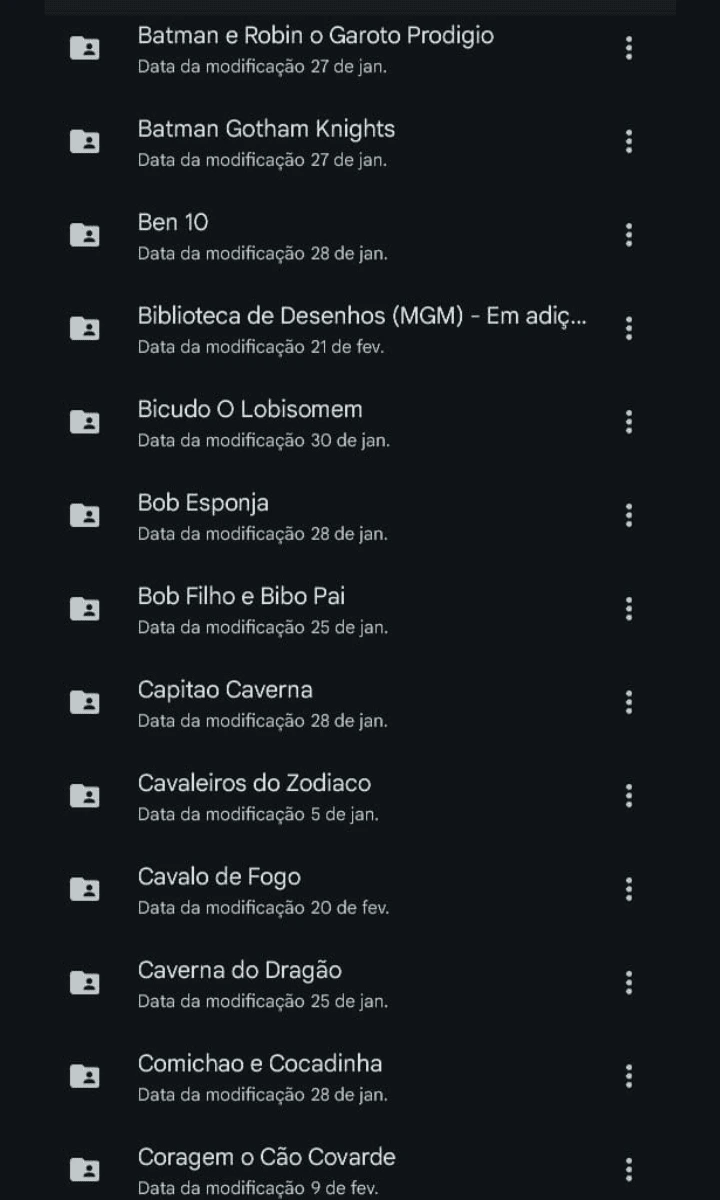Show more options for Ben 10
This screenshot has width=720, height=1200.
pyautogui.click(x=628, y=235)
